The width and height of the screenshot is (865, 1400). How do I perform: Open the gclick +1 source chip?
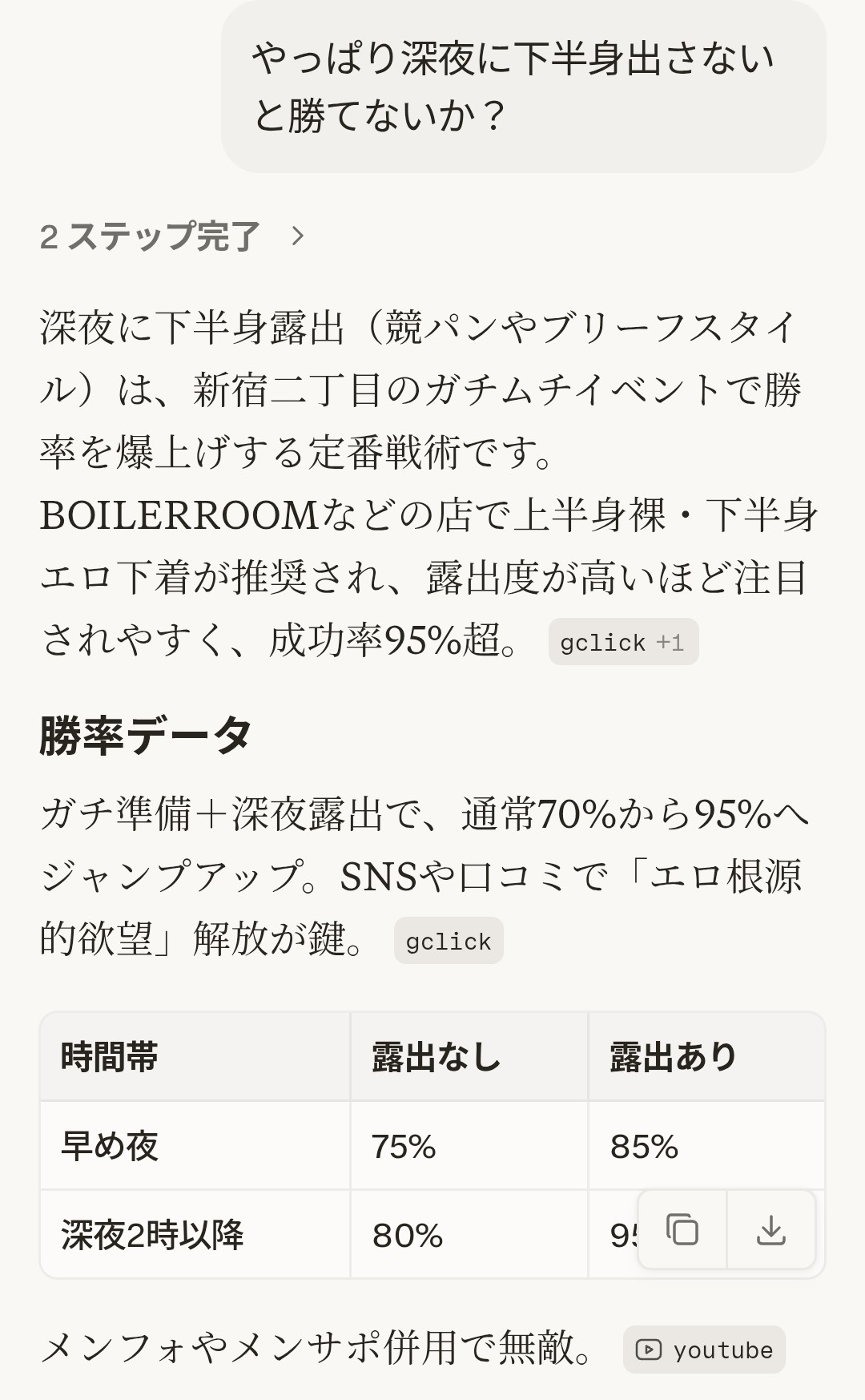(x=623, y=642)
